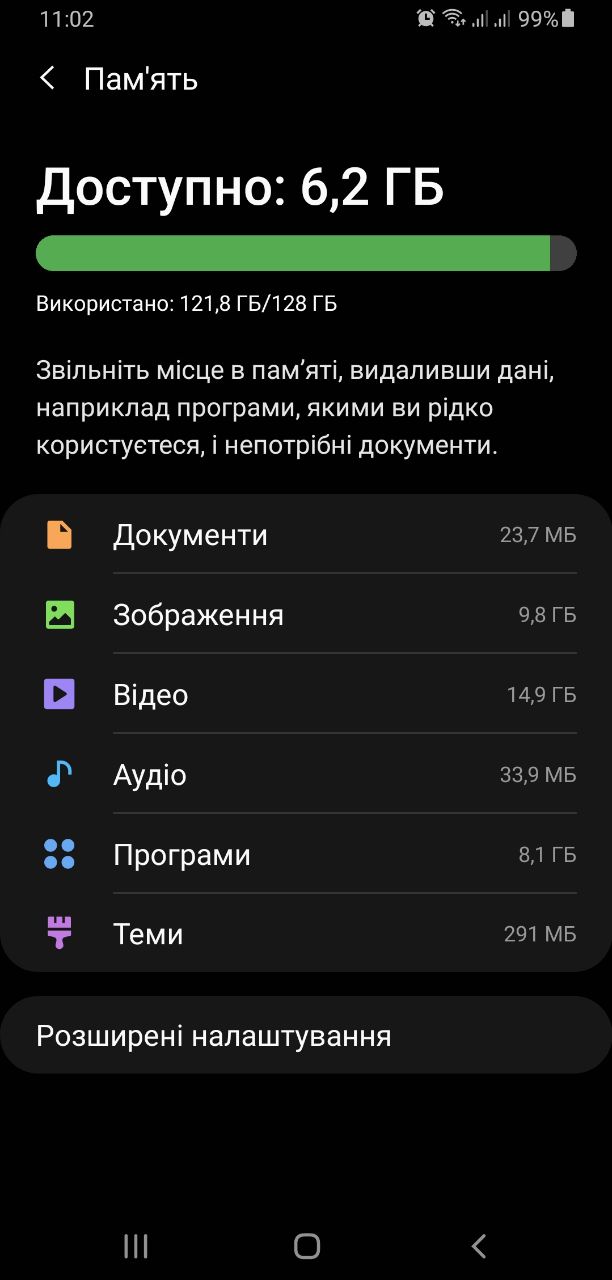Open recent apps from the navigation bar

coord(135,1245)
